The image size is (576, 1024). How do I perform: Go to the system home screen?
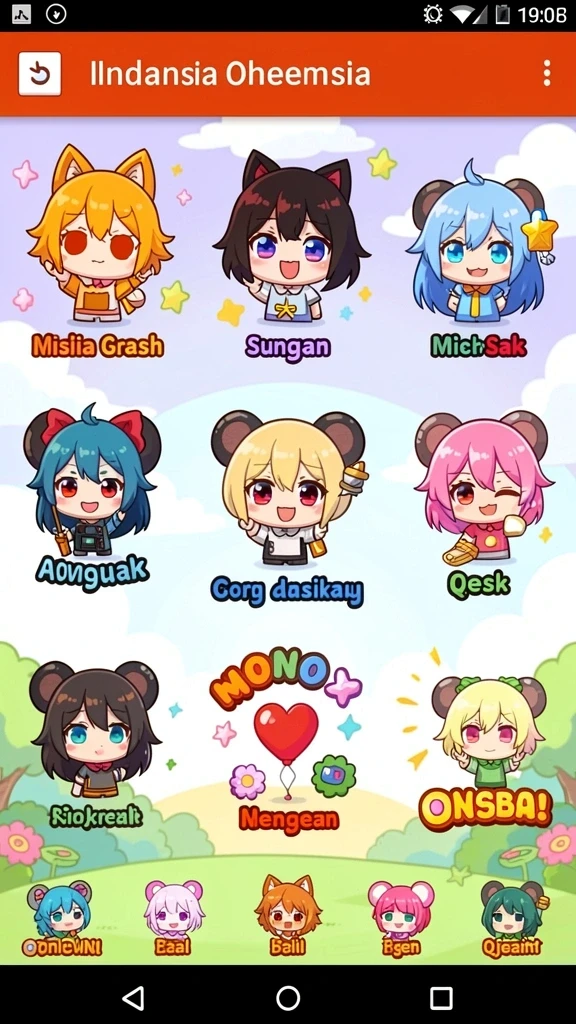click(288, 998)
